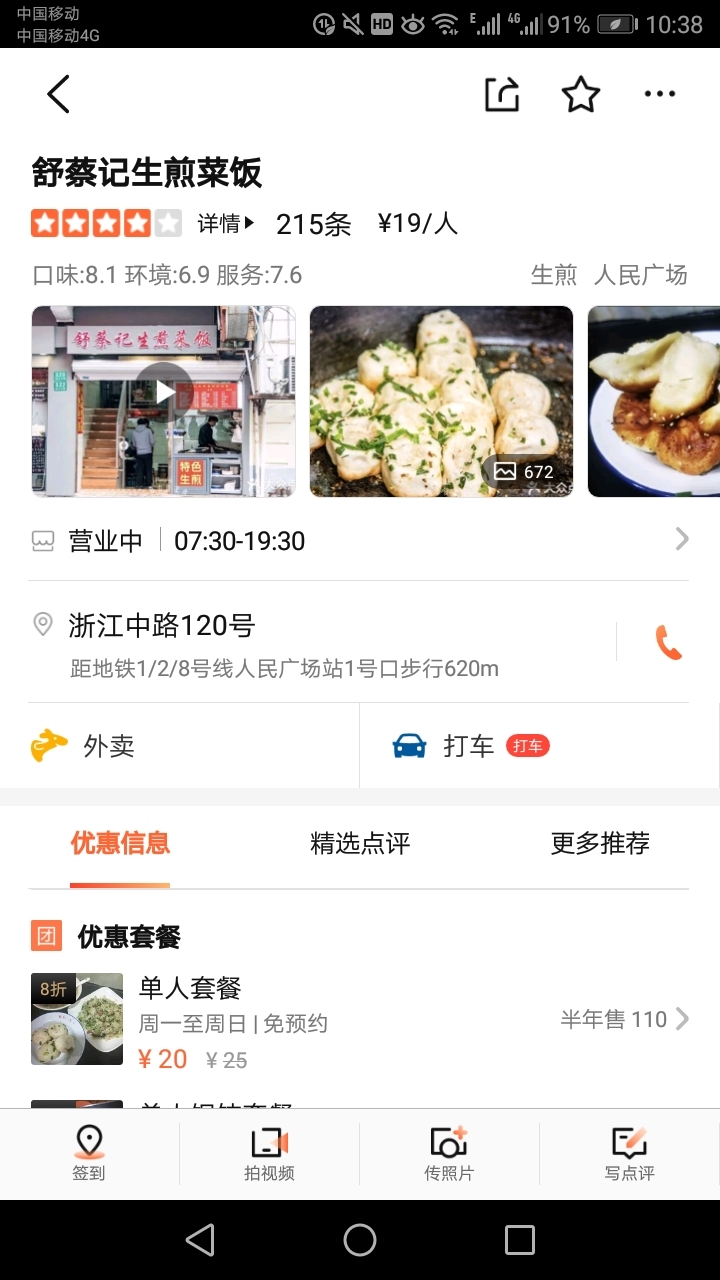Open the three-dot overflow menu
This screenshot has height=1280, width=720.
coord(660,95)
